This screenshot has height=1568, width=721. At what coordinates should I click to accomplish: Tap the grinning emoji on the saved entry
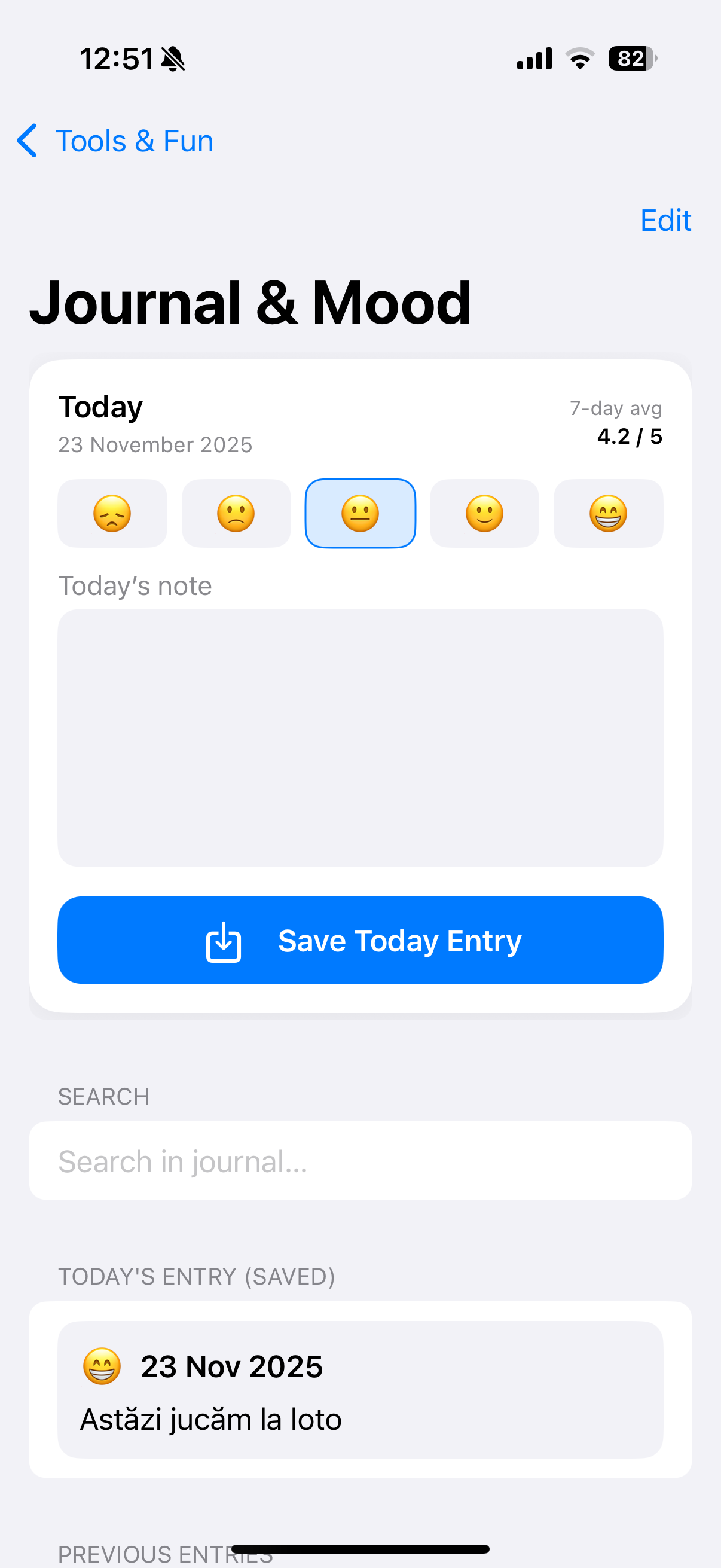100,1365
